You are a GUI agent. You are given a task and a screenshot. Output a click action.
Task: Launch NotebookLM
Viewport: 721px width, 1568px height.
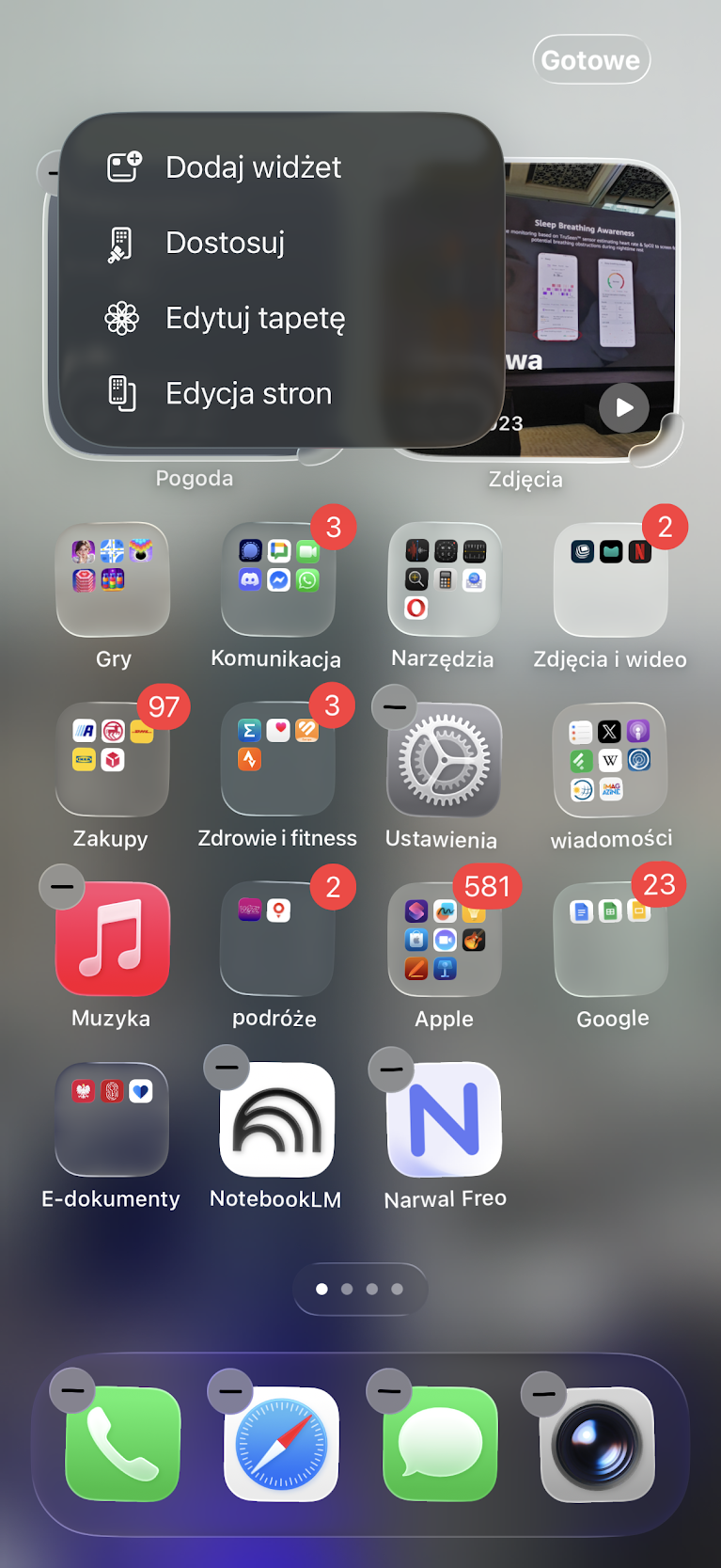[278, 1119]
